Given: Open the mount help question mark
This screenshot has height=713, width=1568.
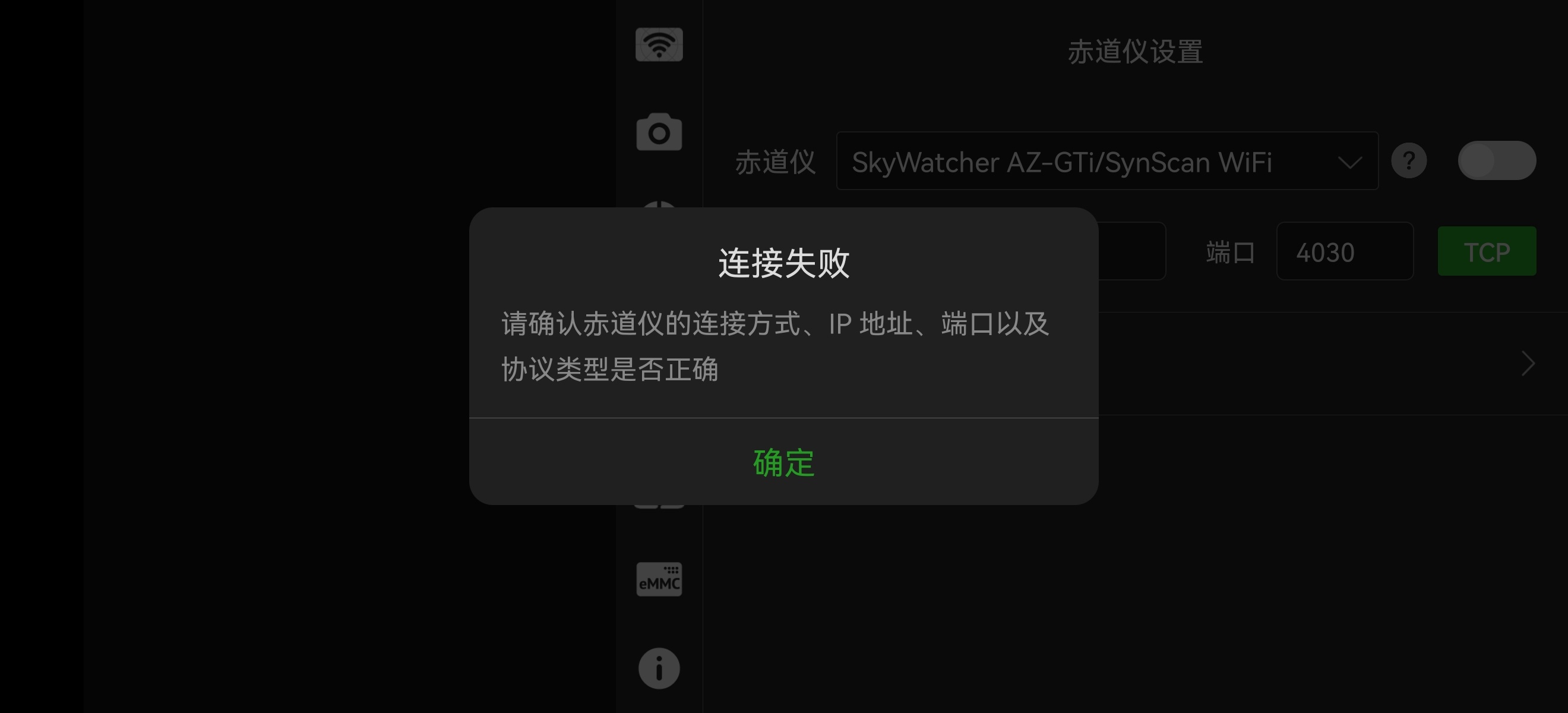Looking at the screenshot, I should click(x=1408, y=162).
